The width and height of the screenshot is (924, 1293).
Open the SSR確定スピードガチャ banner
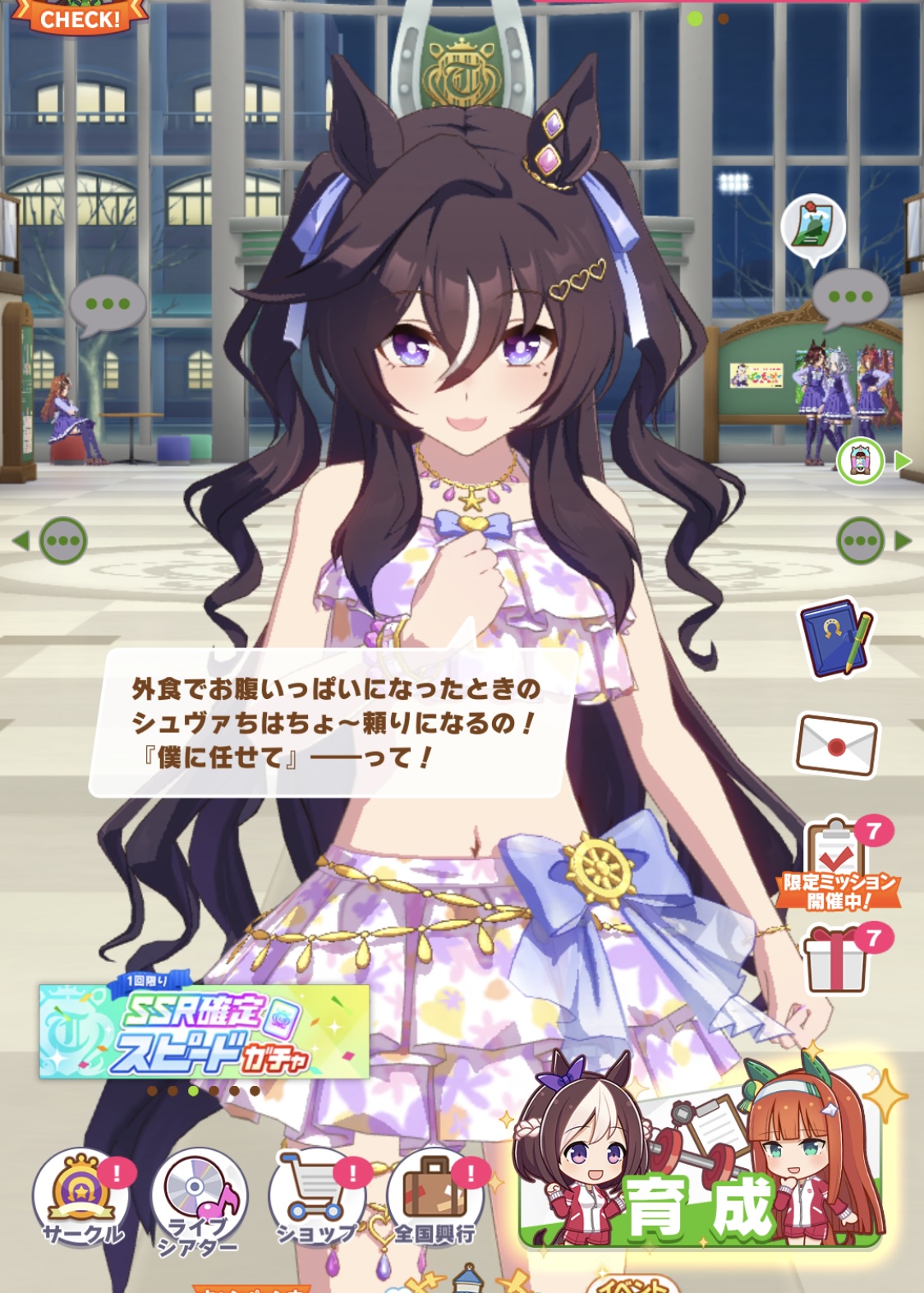pyautogui.click(x=204, y=1032)
